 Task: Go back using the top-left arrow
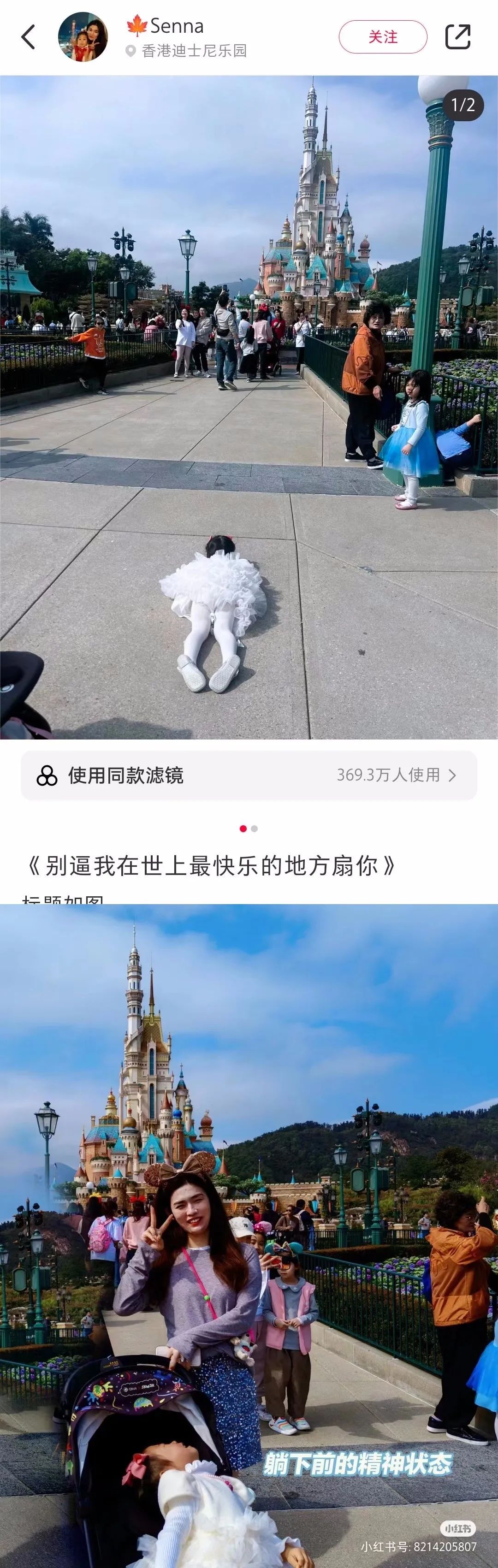[x=28, y=37]
